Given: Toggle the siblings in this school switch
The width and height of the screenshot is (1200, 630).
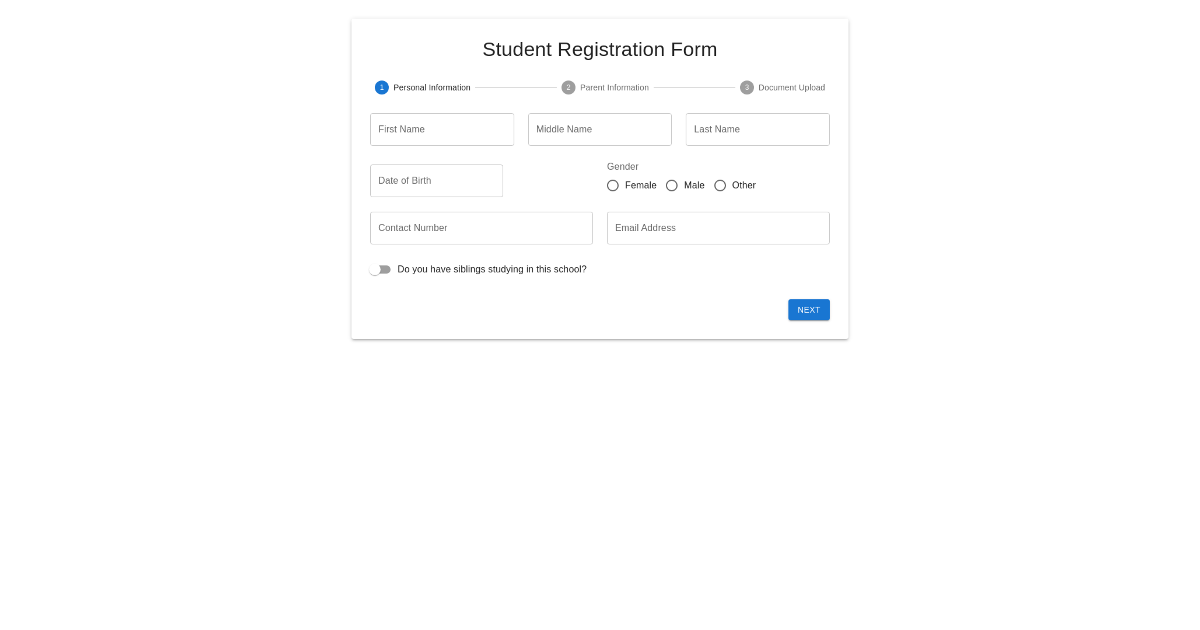Looking at the screenshot, I should coord(380,270).
